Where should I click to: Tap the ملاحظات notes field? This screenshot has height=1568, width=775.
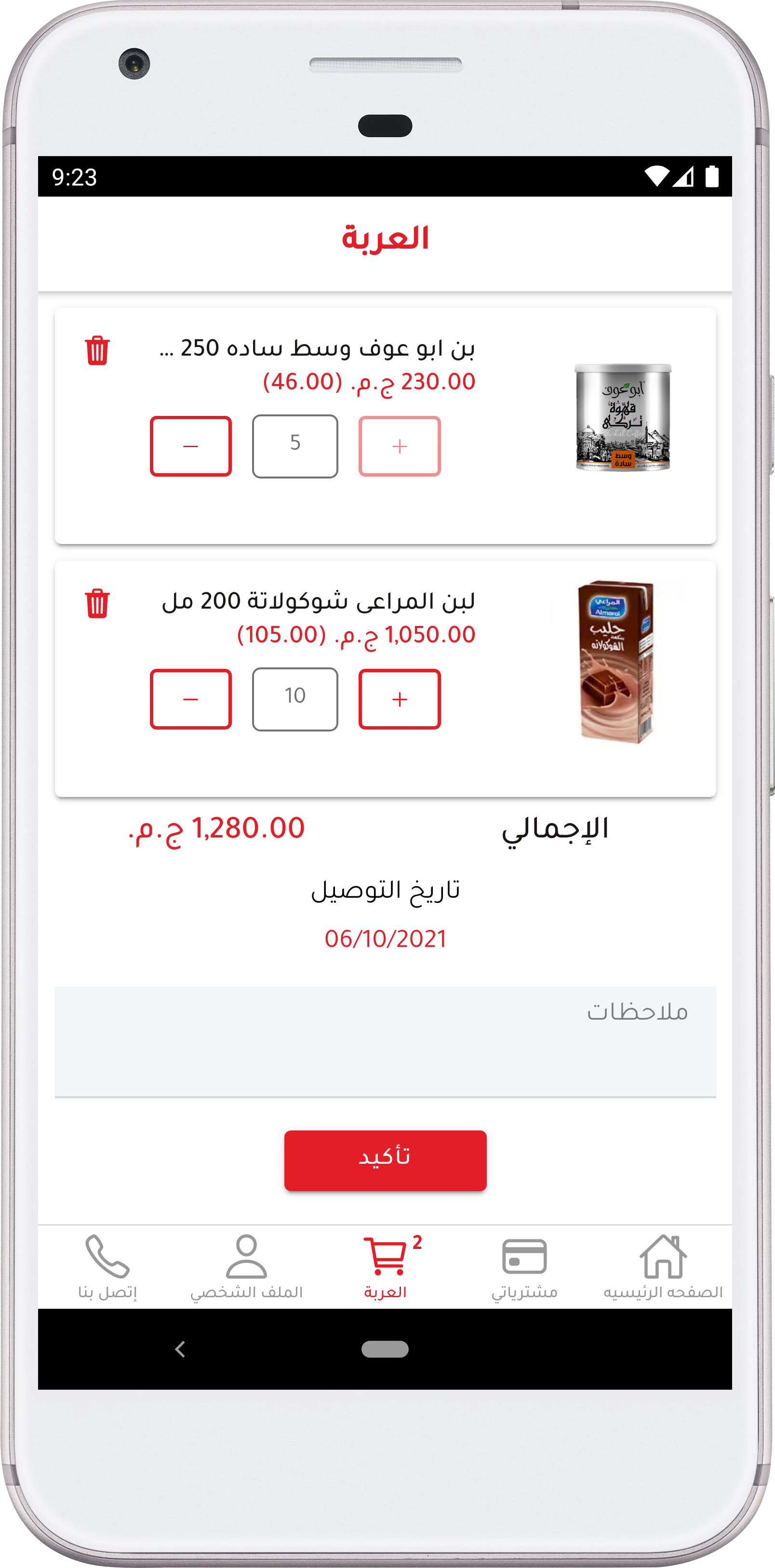(x=386, y=1041)
